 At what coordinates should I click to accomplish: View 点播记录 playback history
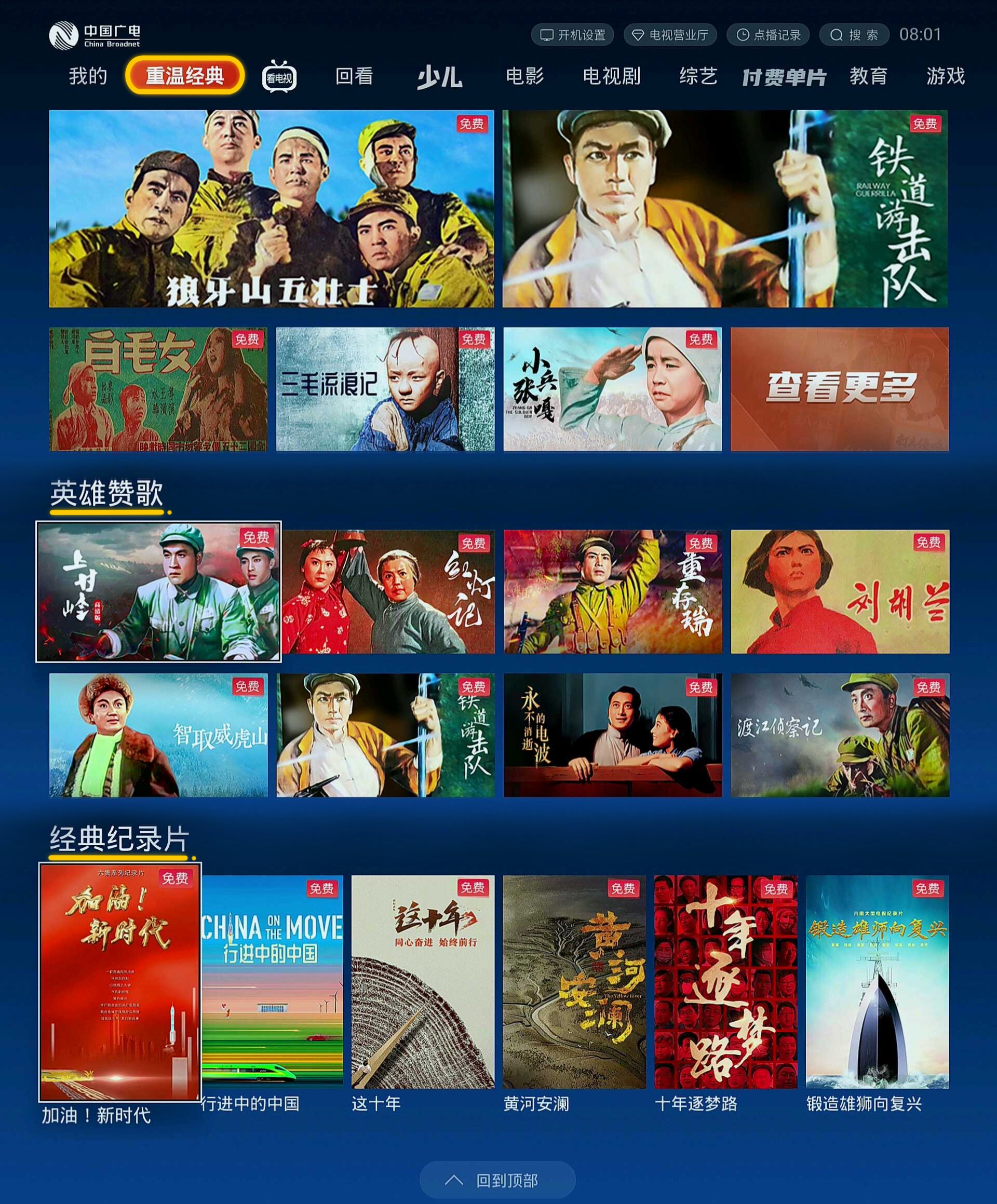(x=767, y=35)
